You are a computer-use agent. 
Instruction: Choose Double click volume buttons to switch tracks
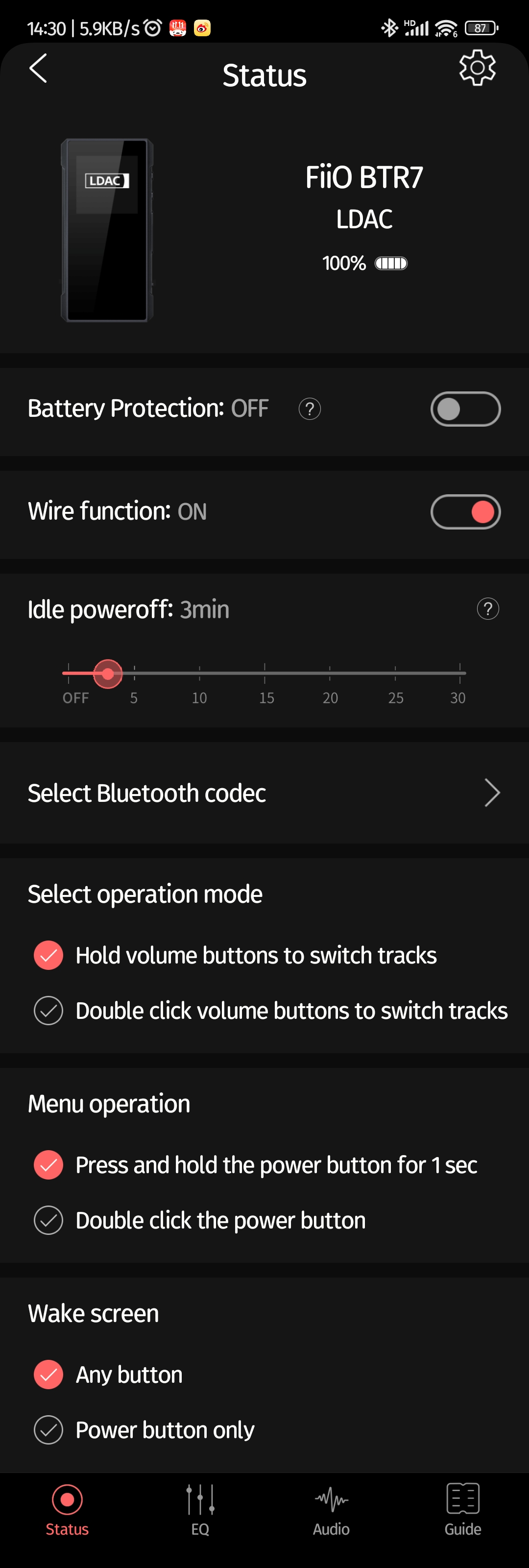coord(48,1011)
